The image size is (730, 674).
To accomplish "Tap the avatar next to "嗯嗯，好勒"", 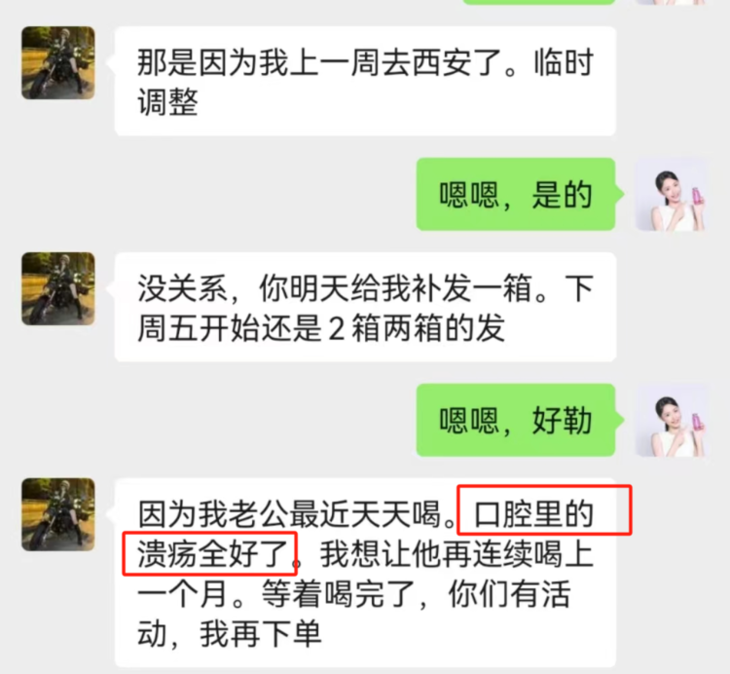I will (672, 420).
